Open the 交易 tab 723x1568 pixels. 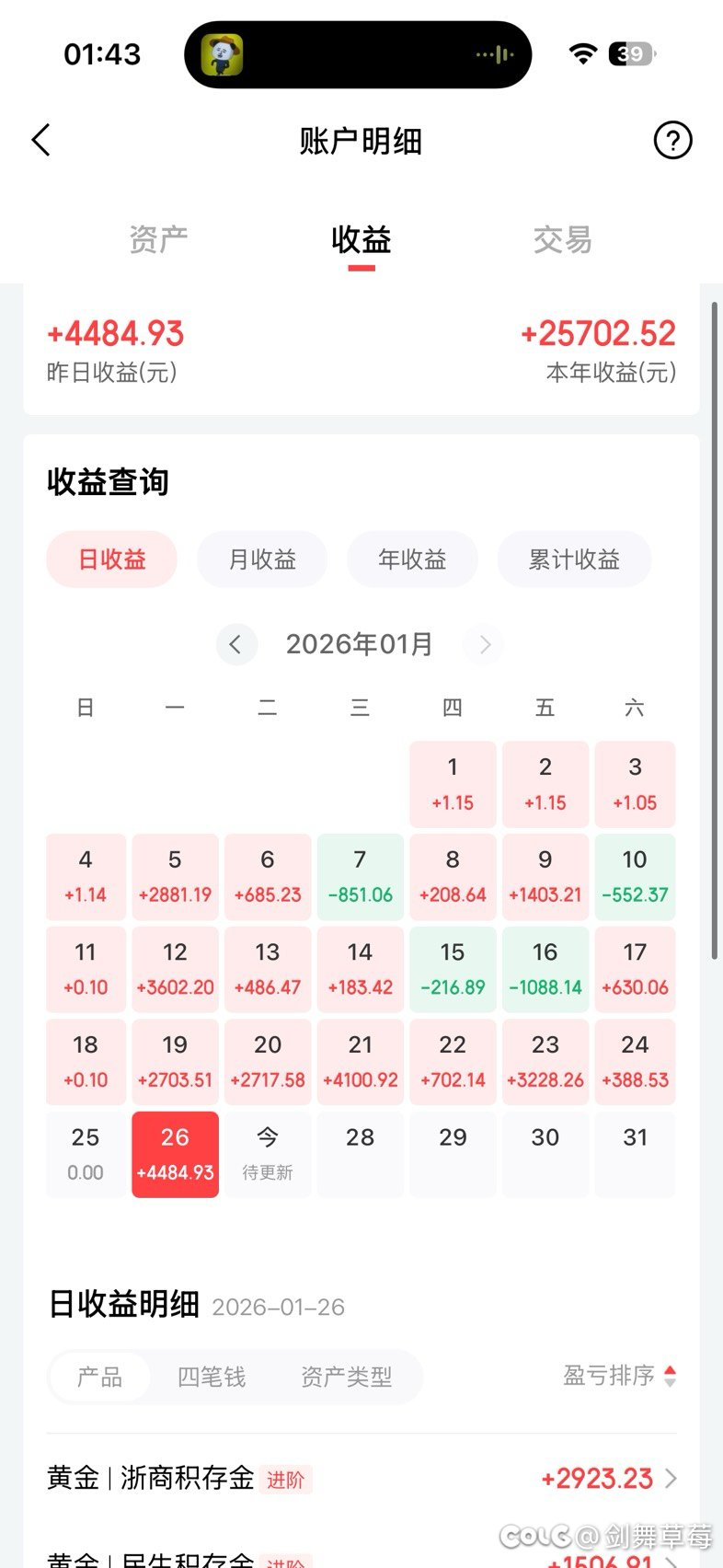562,239
